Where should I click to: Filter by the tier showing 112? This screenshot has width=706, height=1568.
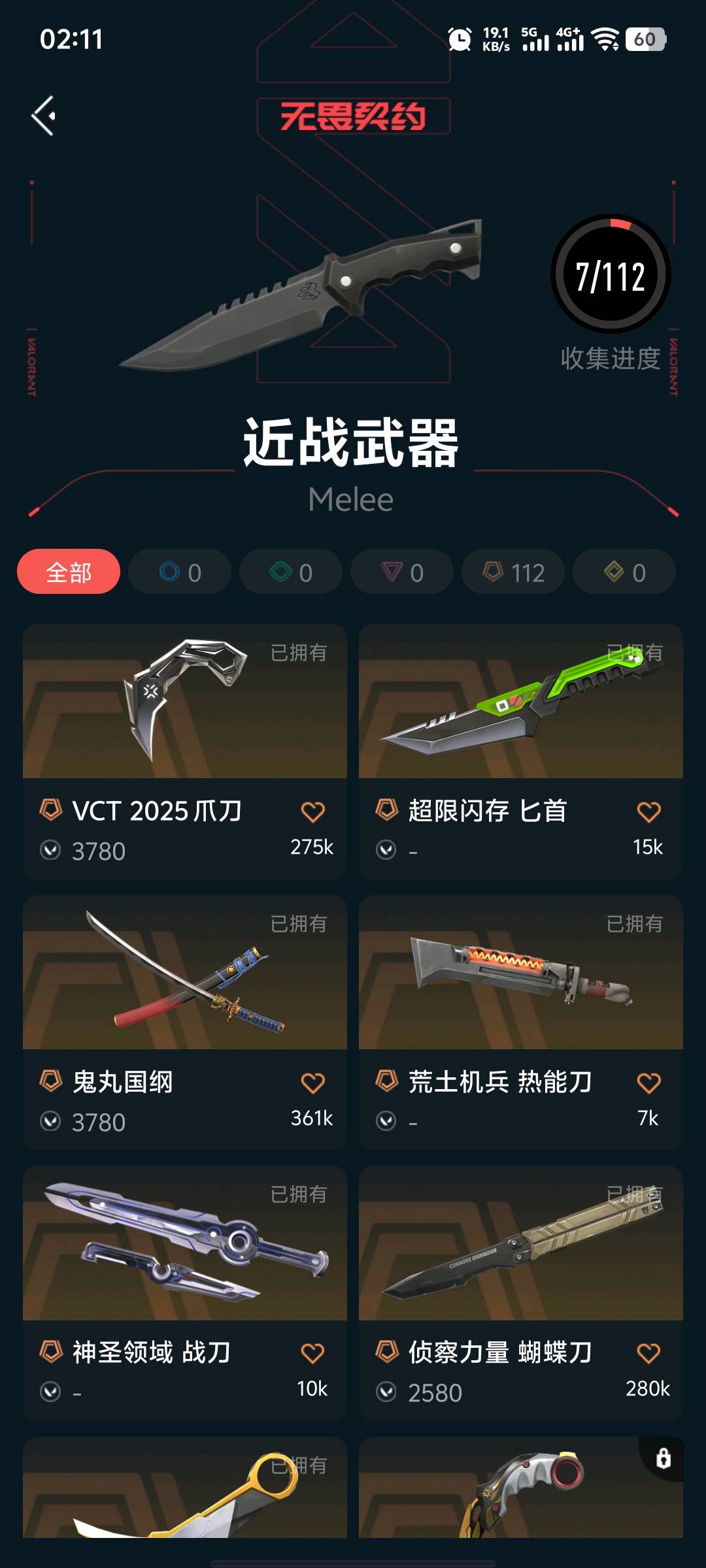tap(513, 572)
